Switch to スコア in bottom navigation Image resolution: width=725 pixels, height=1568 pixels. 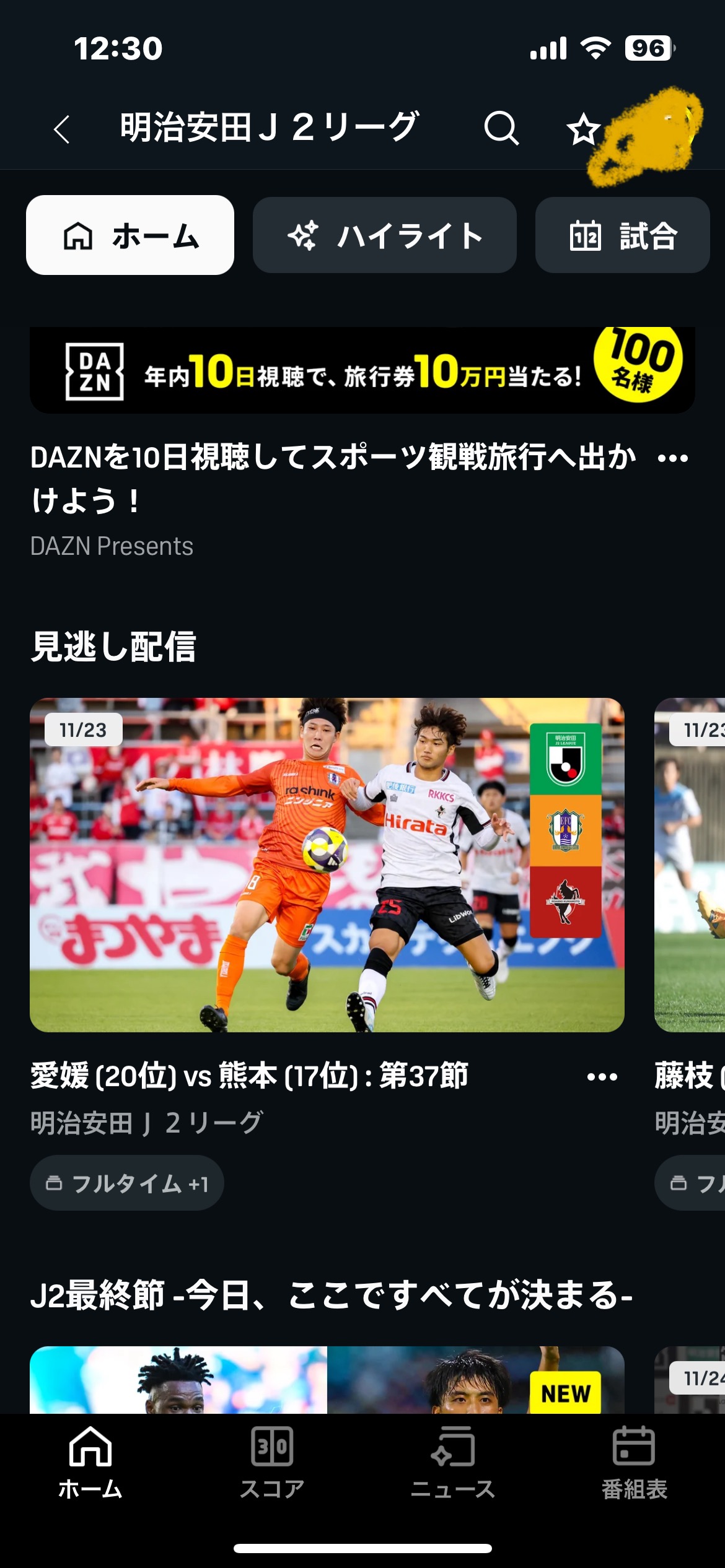271,1461
